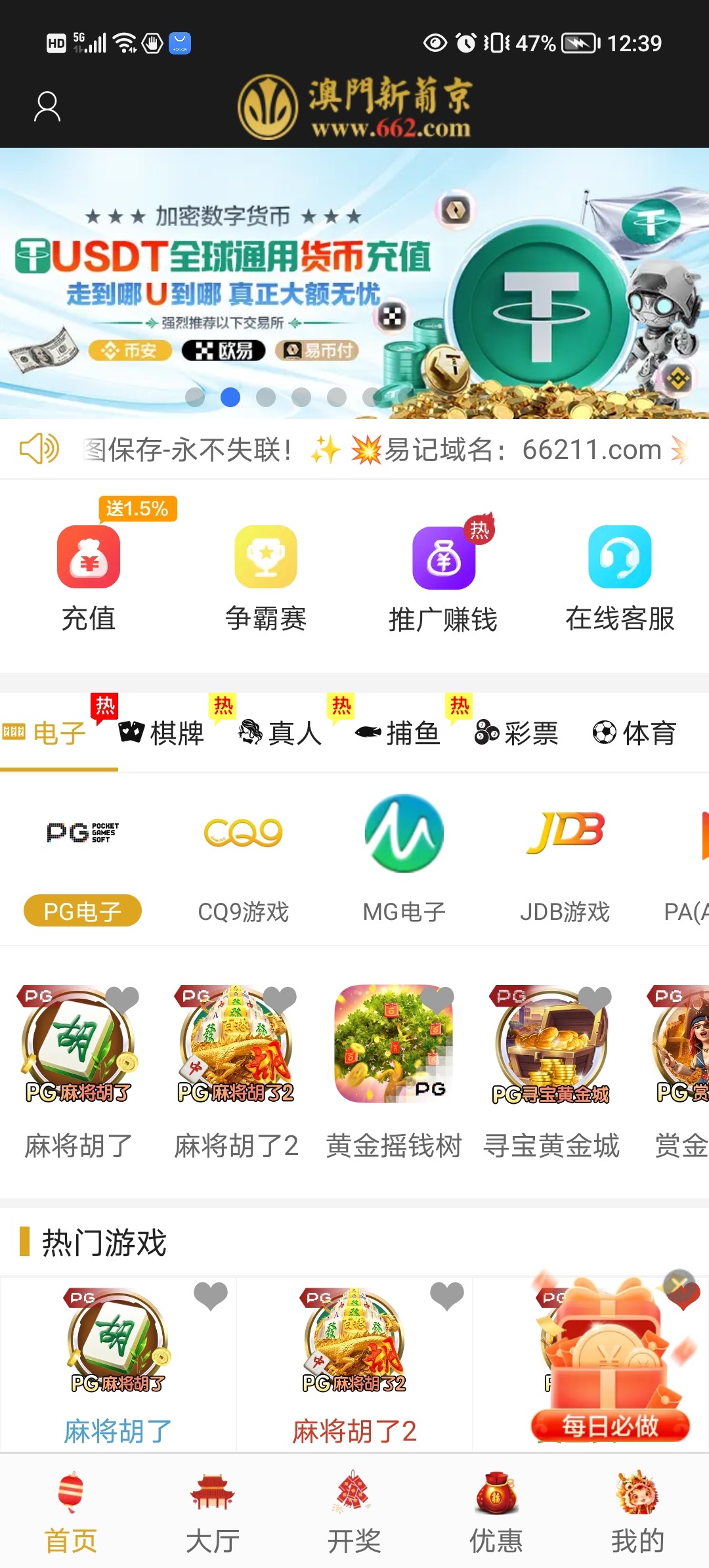Select the CQ9游戏 provider logo

(x=242, y=834)
